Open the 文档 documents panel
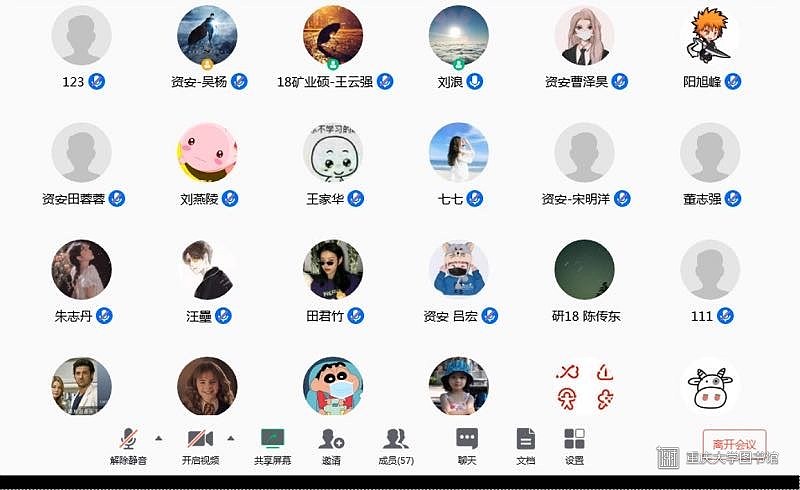The width and height of the screenshot is (800, 490). (x=525, y=444)
